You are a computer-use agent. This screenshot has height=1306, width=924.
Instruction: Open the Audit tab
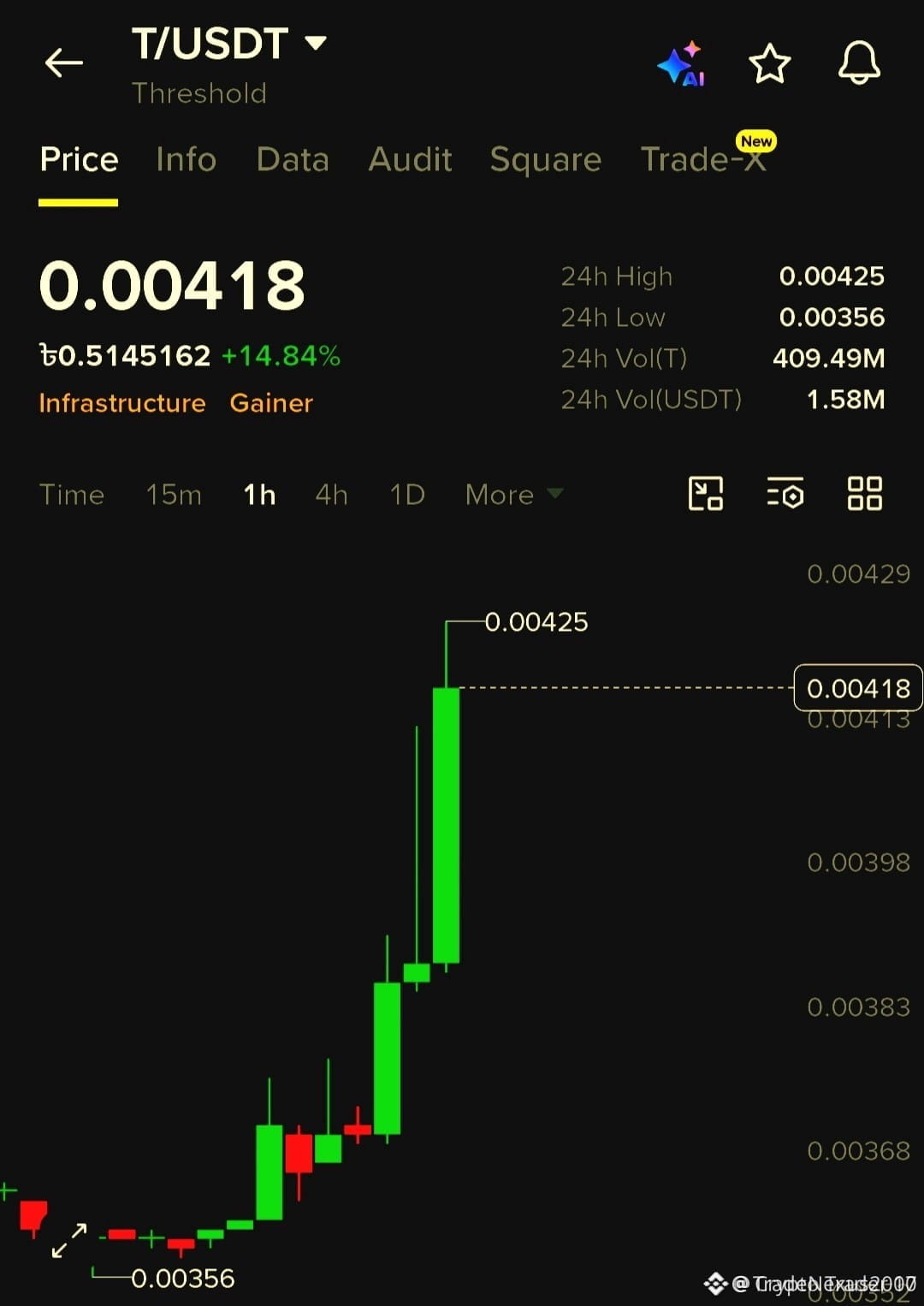tap(410, 159)
